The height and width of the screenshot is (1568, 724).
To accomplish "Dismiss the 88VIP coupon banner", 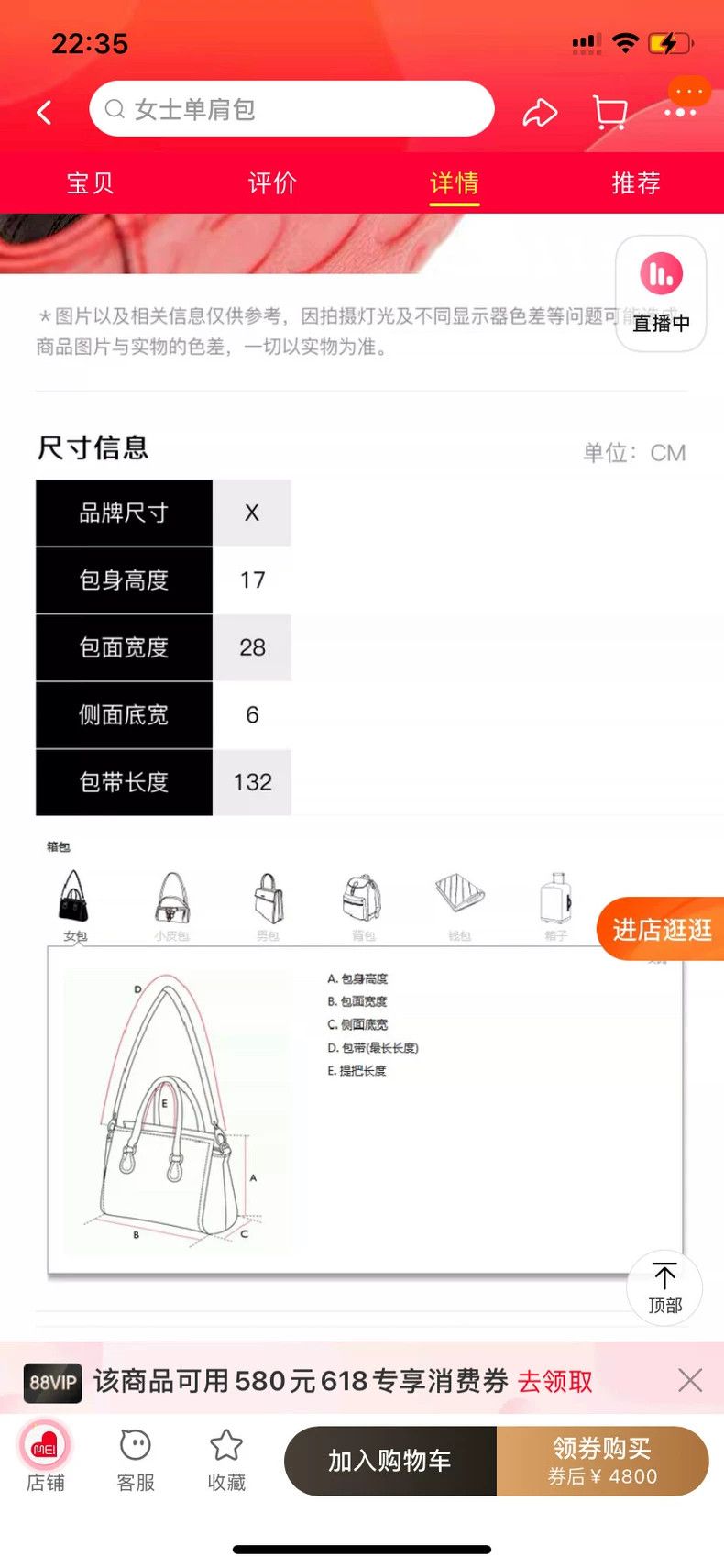I will [x=690, y=1380].
